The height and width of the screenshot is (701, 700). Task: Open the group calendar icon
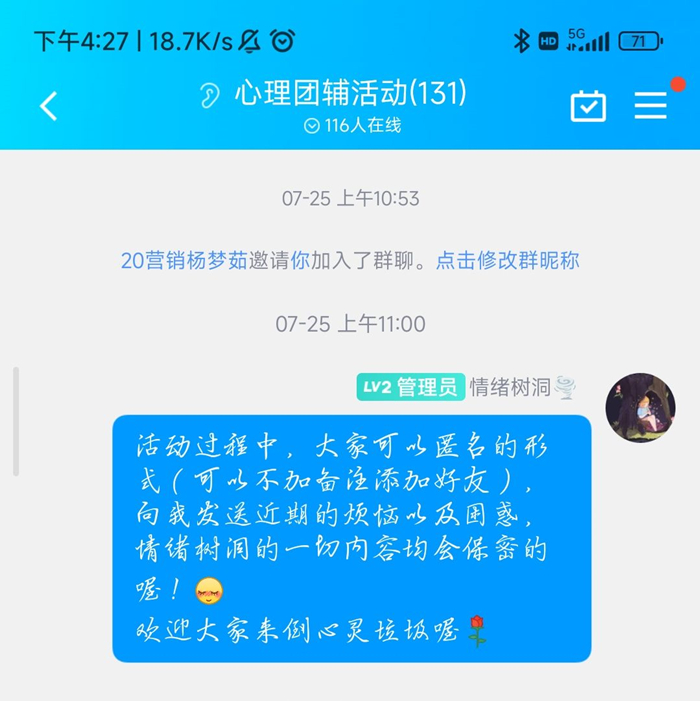point(588,106)
